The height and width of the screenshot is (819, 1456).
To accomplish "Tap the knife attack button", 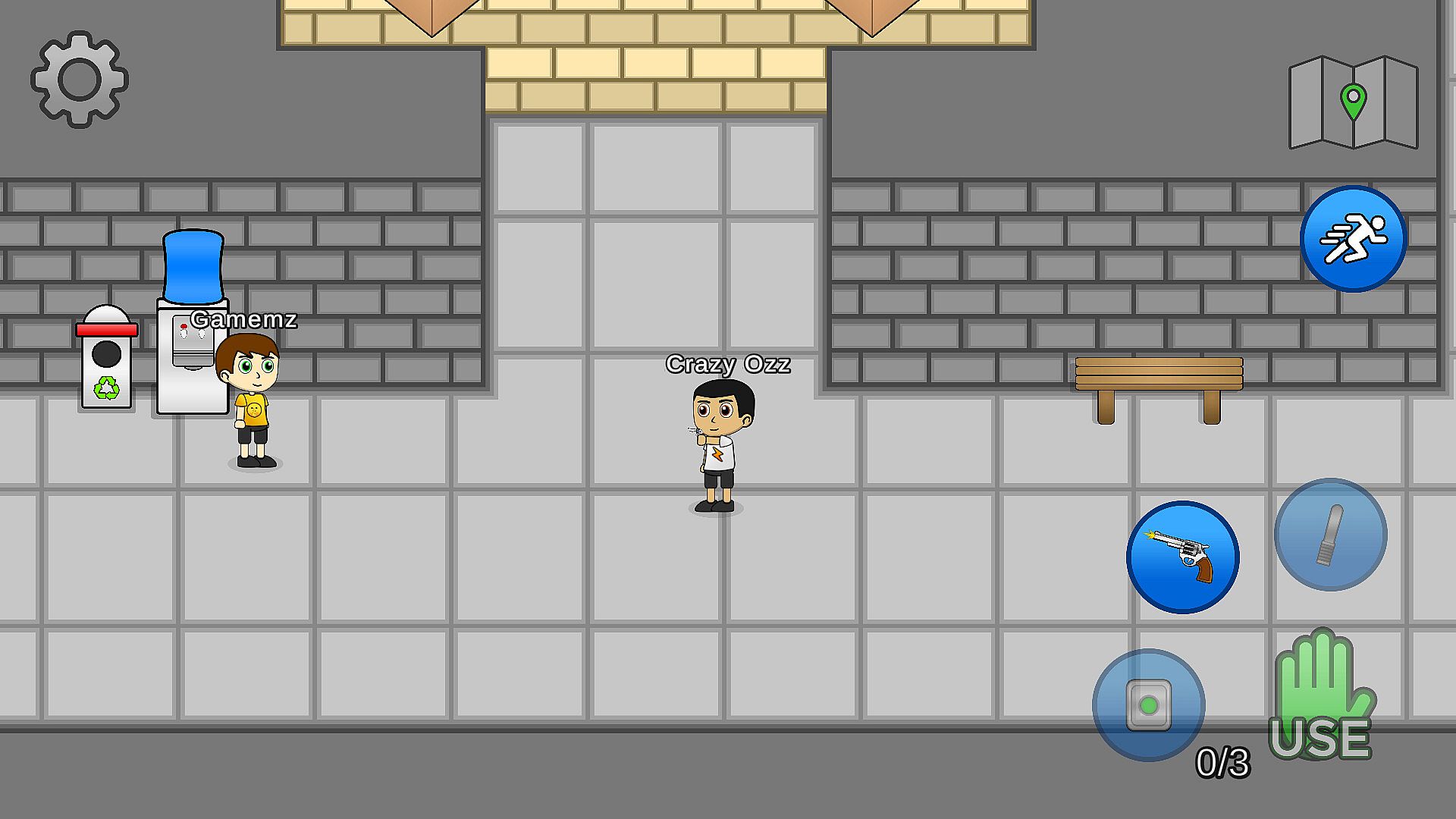I will pos(1330,535).
